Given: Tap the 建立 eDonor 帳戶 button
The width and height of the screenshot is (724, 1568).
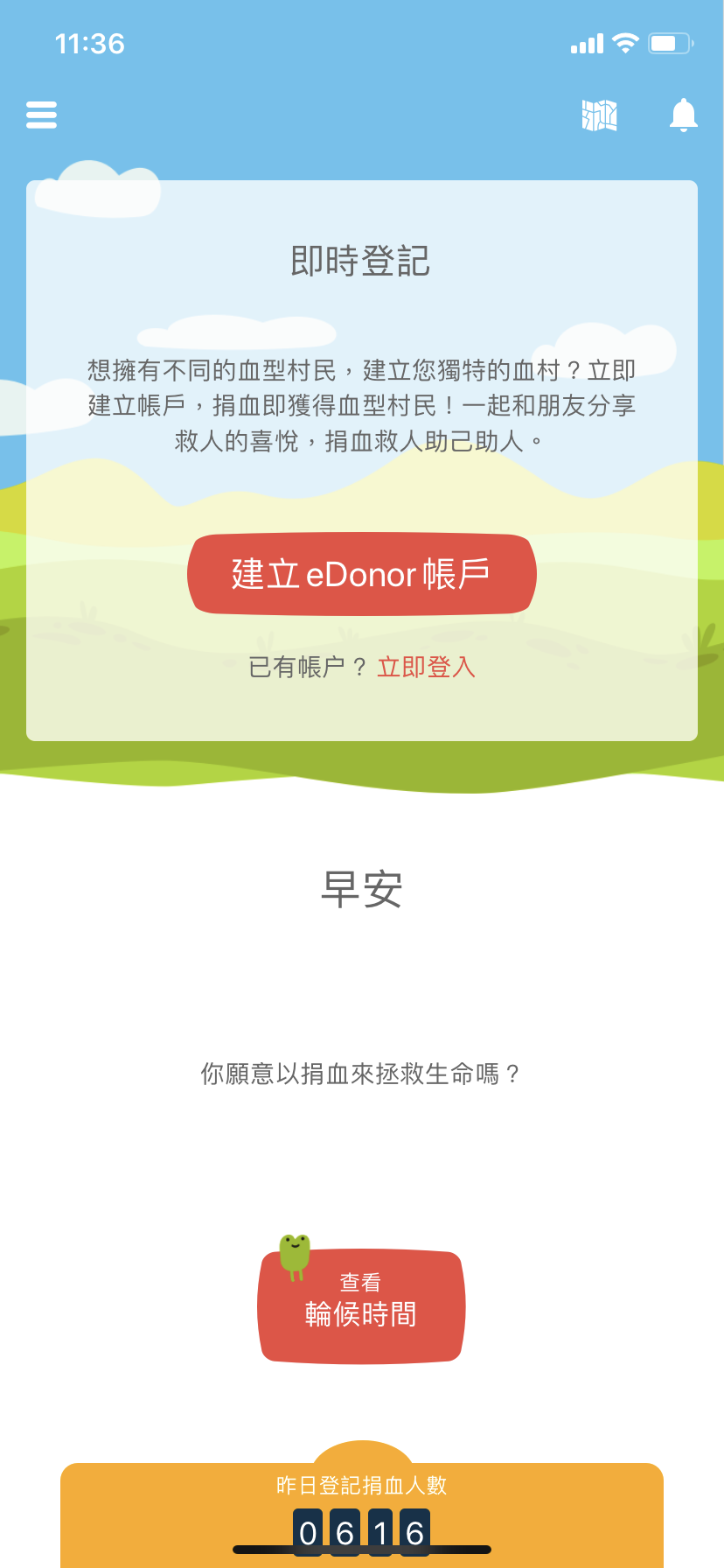Looking at the screenshot, I should pyautogui.click(x=361, y=574).
